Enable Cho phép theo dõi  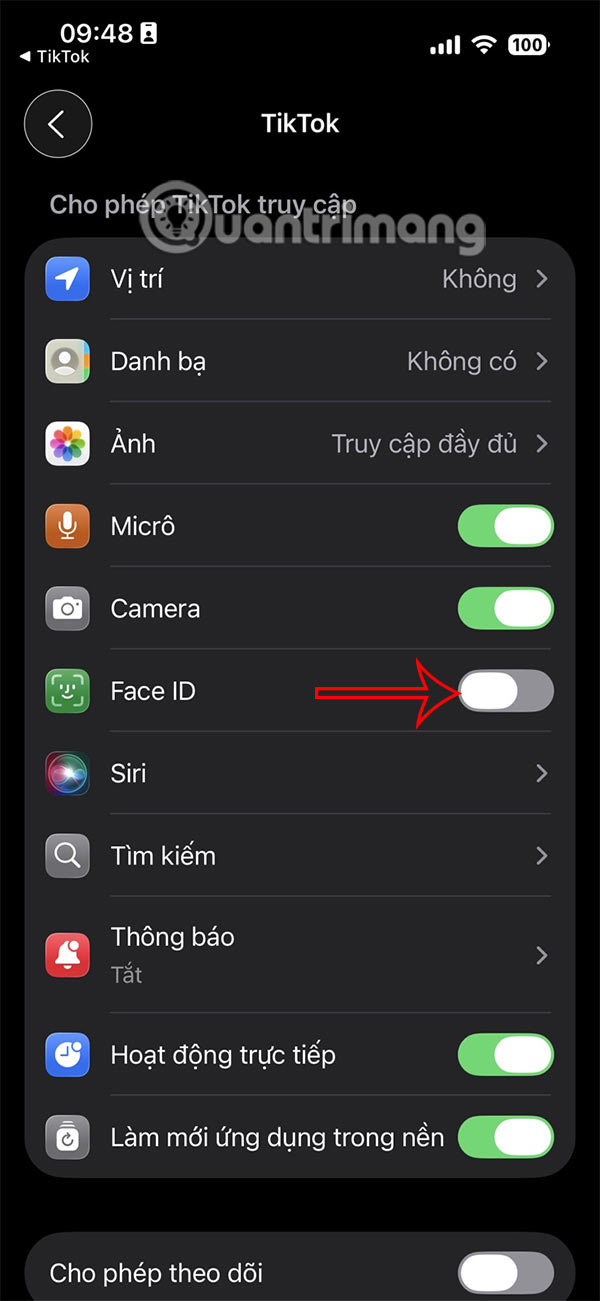[505, 1273]
